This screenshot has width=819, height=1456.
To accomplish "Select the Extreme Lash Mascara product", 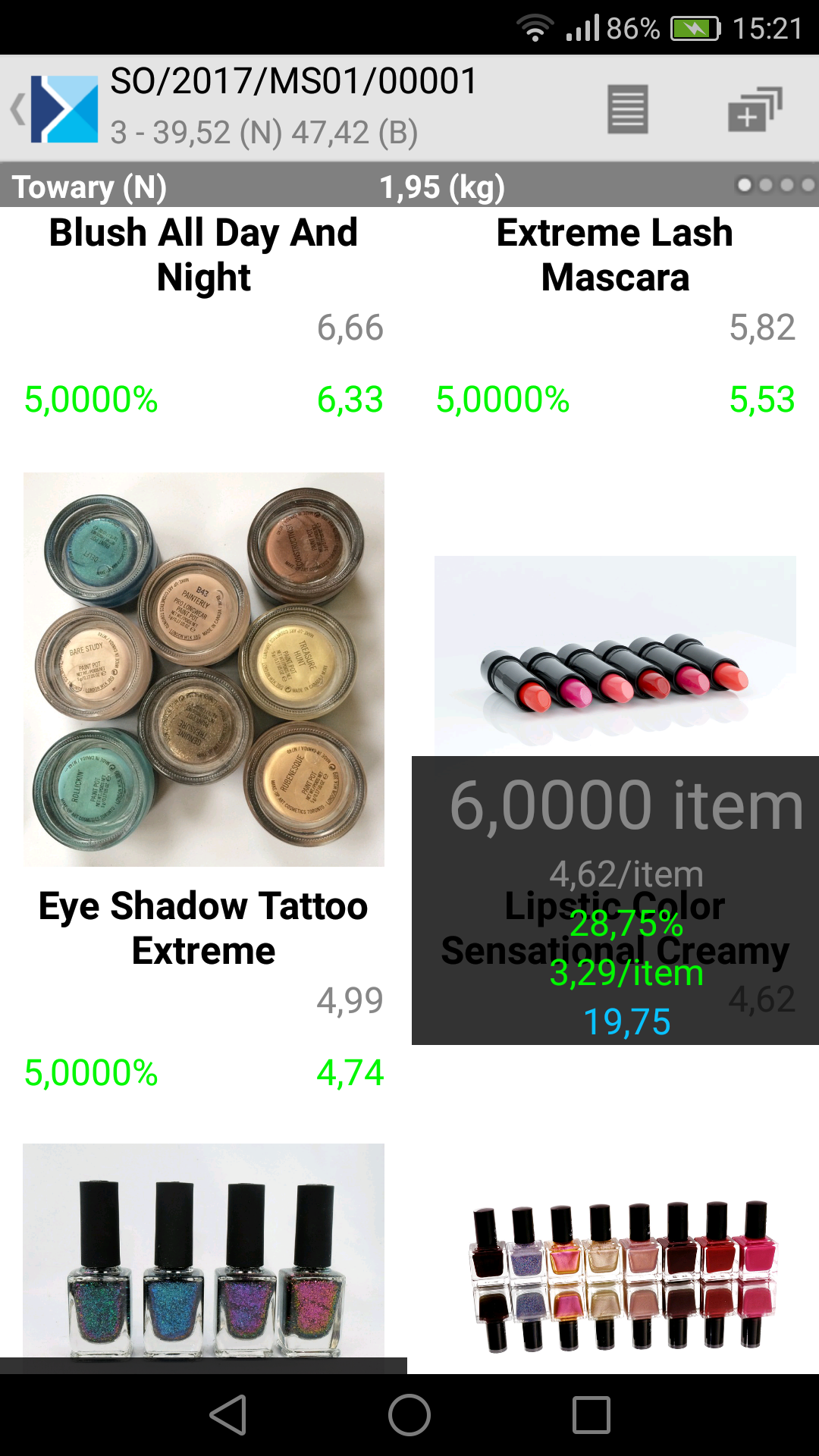I will (x=614, y=255).
